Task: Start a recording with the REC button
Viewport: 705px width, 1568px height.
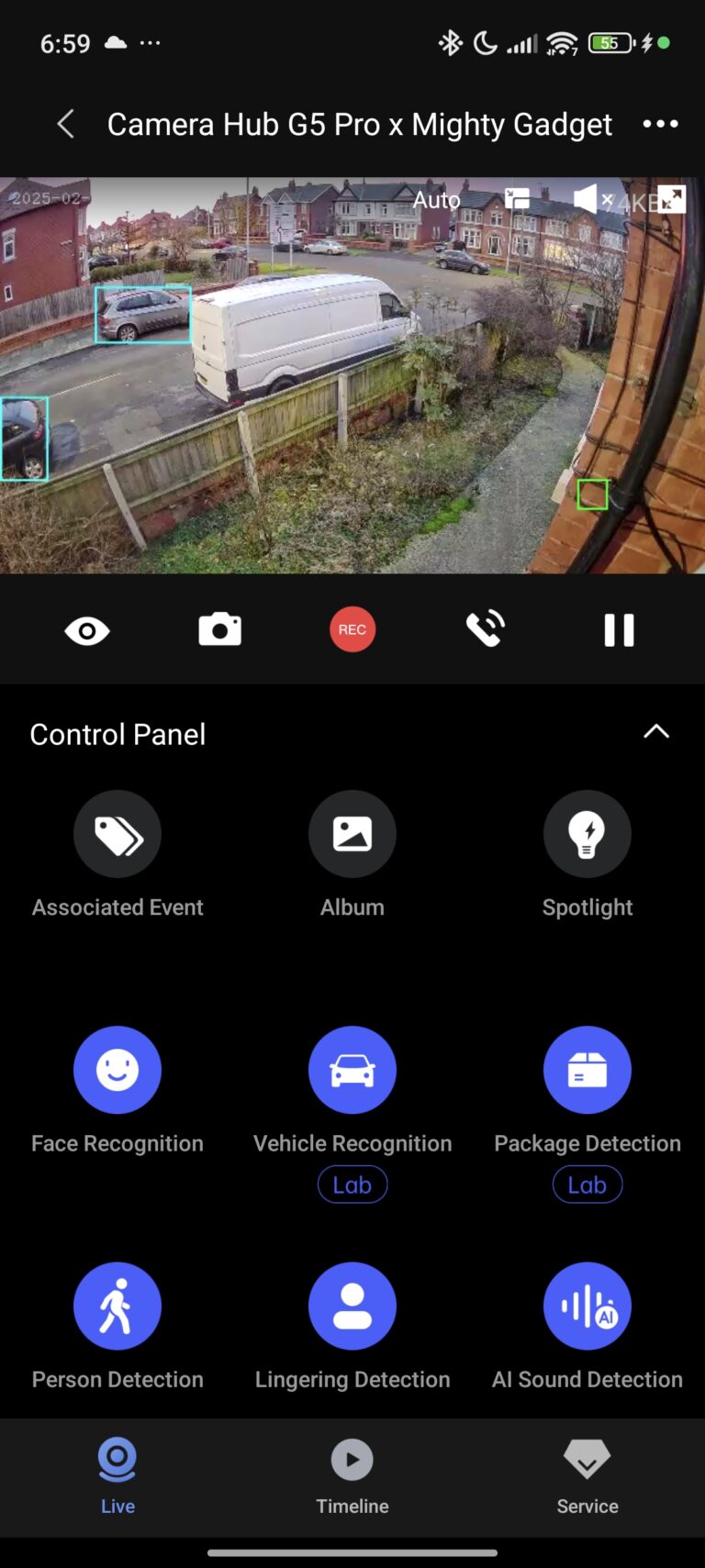Action: (352, 629)
